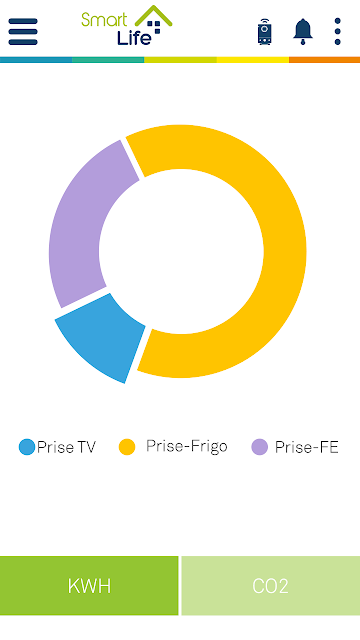Open the hamburger drawer menu
This screenshot has height=640, width=360.
(23, 31)
